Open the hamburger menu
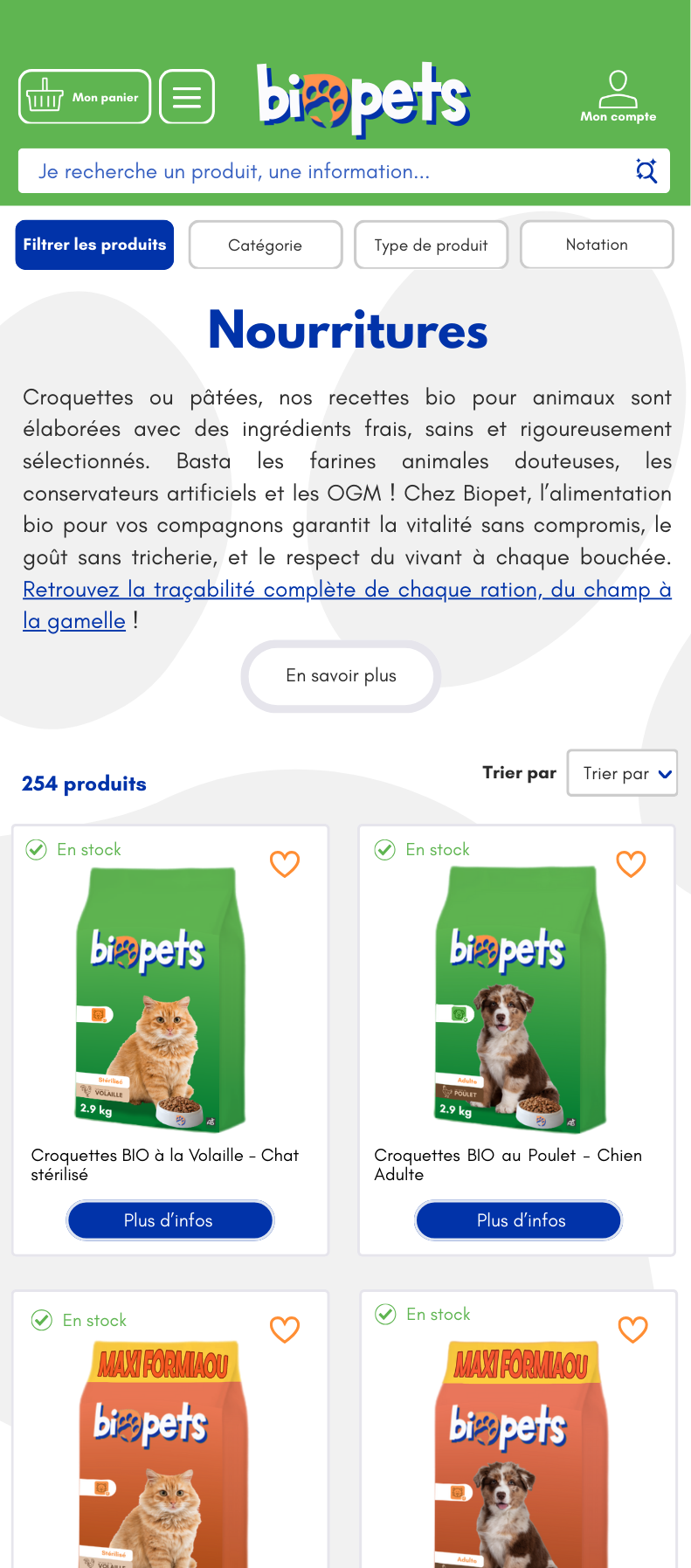The height and width of the screenshot is (1568, 691). coord(187,97)
